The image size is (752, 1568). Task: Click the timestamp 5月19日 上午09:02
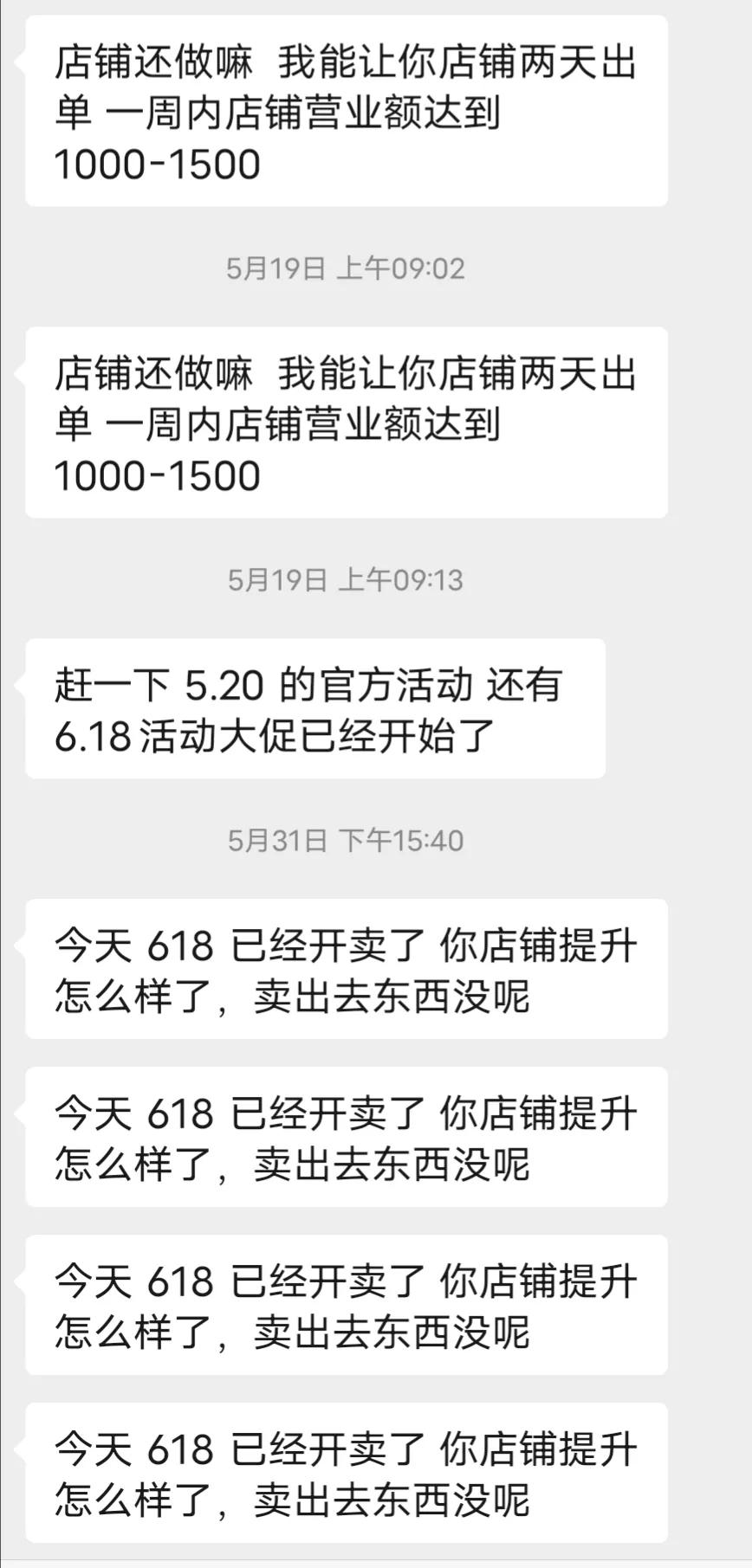[x=345, y=268]
